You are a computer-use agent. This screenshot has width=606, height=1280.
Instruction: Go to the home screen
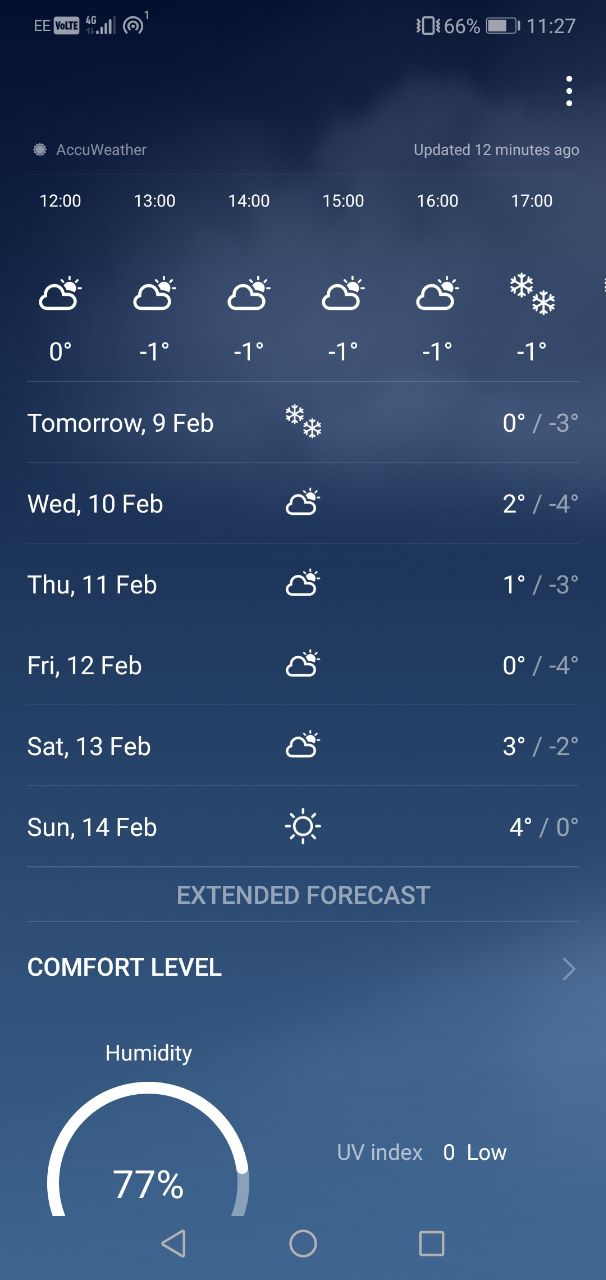pyautogui.click(x=303, y=1243)
